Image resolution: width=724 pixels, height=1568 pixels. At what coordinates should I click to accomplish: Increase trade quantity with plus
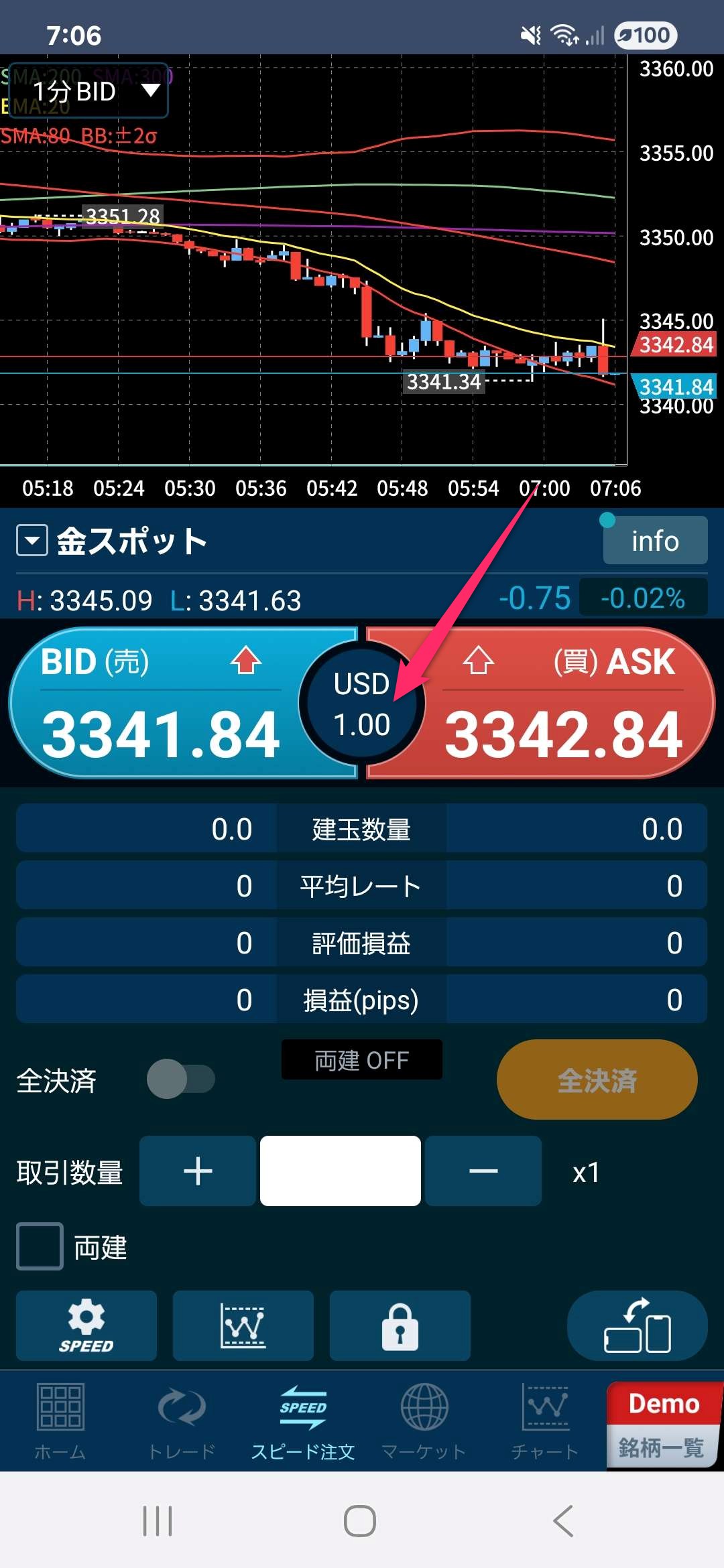pos(198,1171)
